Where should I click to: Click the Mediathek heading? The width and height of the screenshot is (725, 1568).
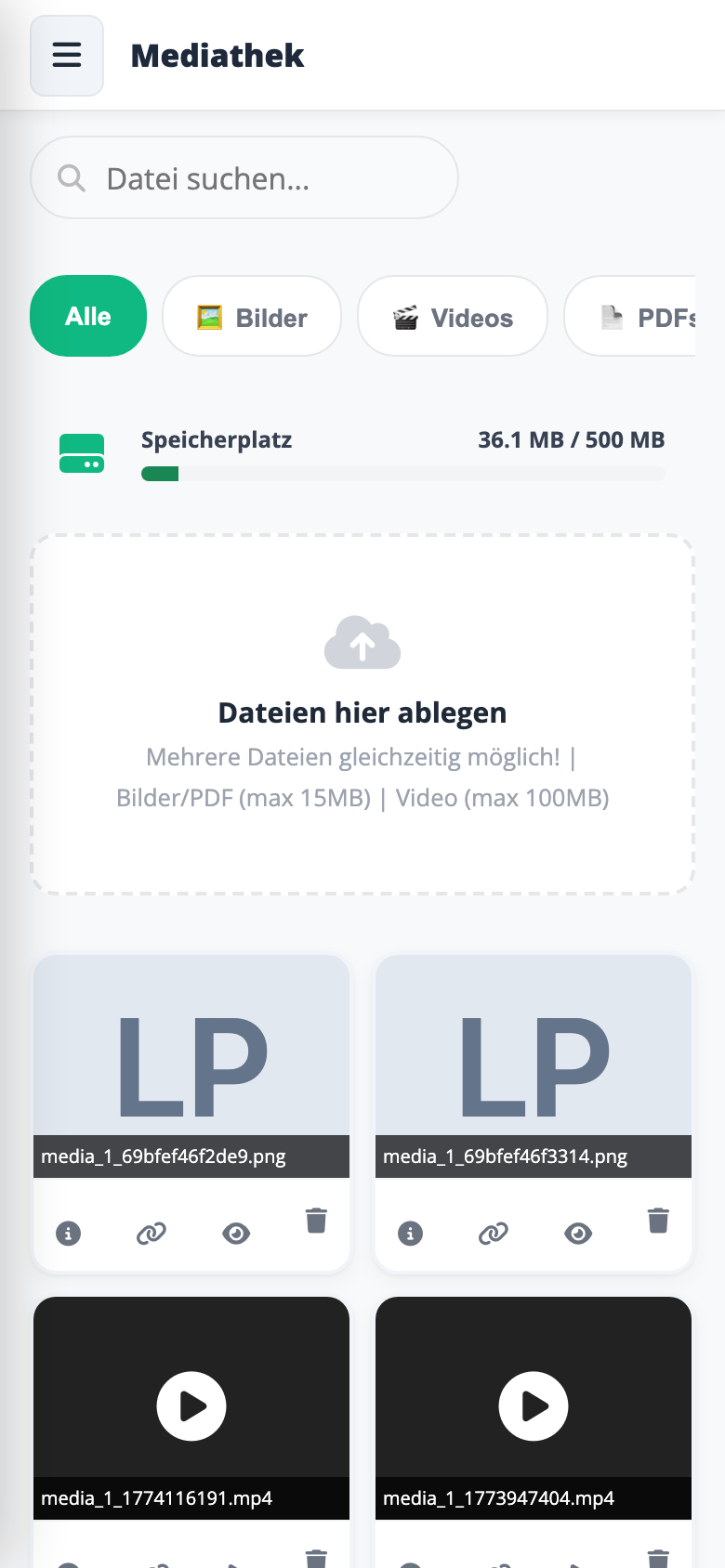point(217,56)
